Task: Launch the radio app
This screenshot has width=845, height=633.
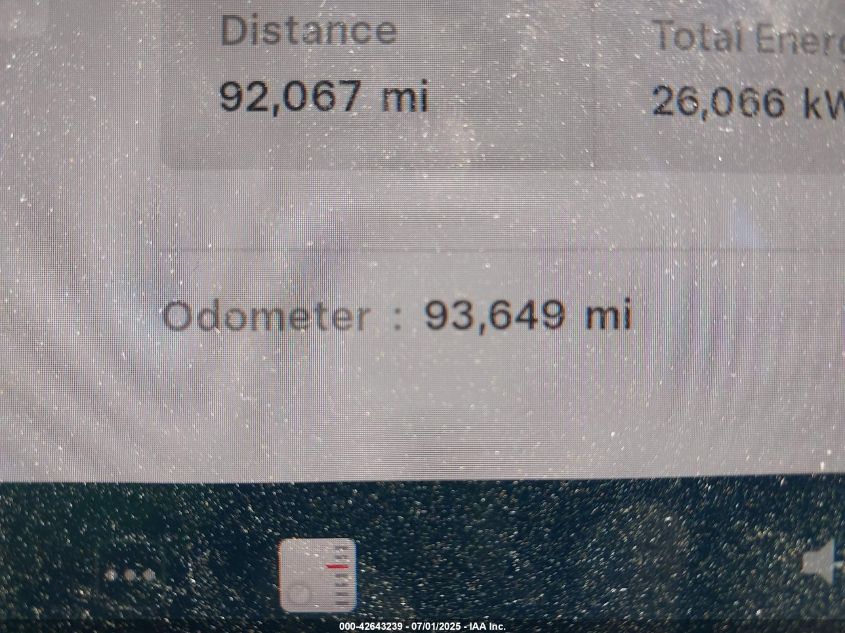Action: 317,575
